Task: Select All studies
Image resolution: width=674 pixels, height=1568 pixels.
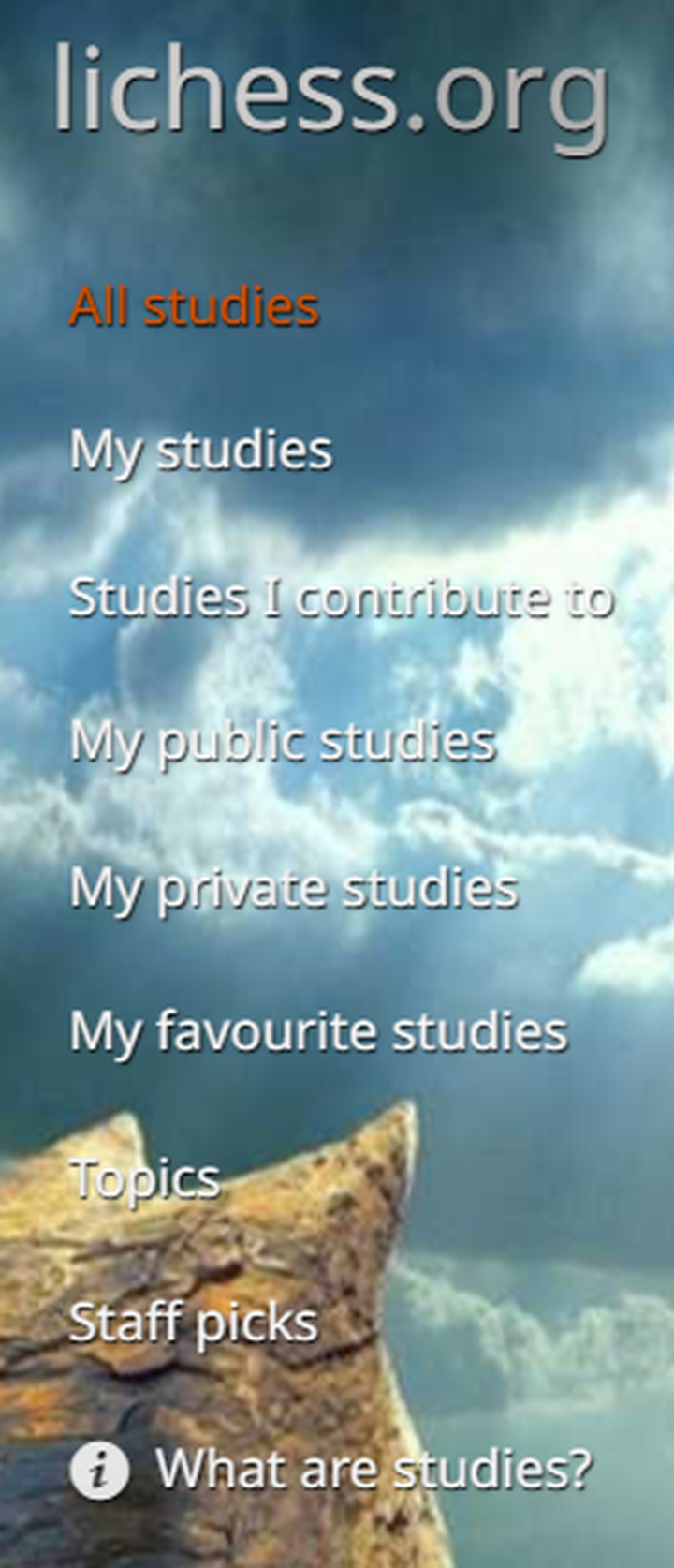Action: pos(195,306)
